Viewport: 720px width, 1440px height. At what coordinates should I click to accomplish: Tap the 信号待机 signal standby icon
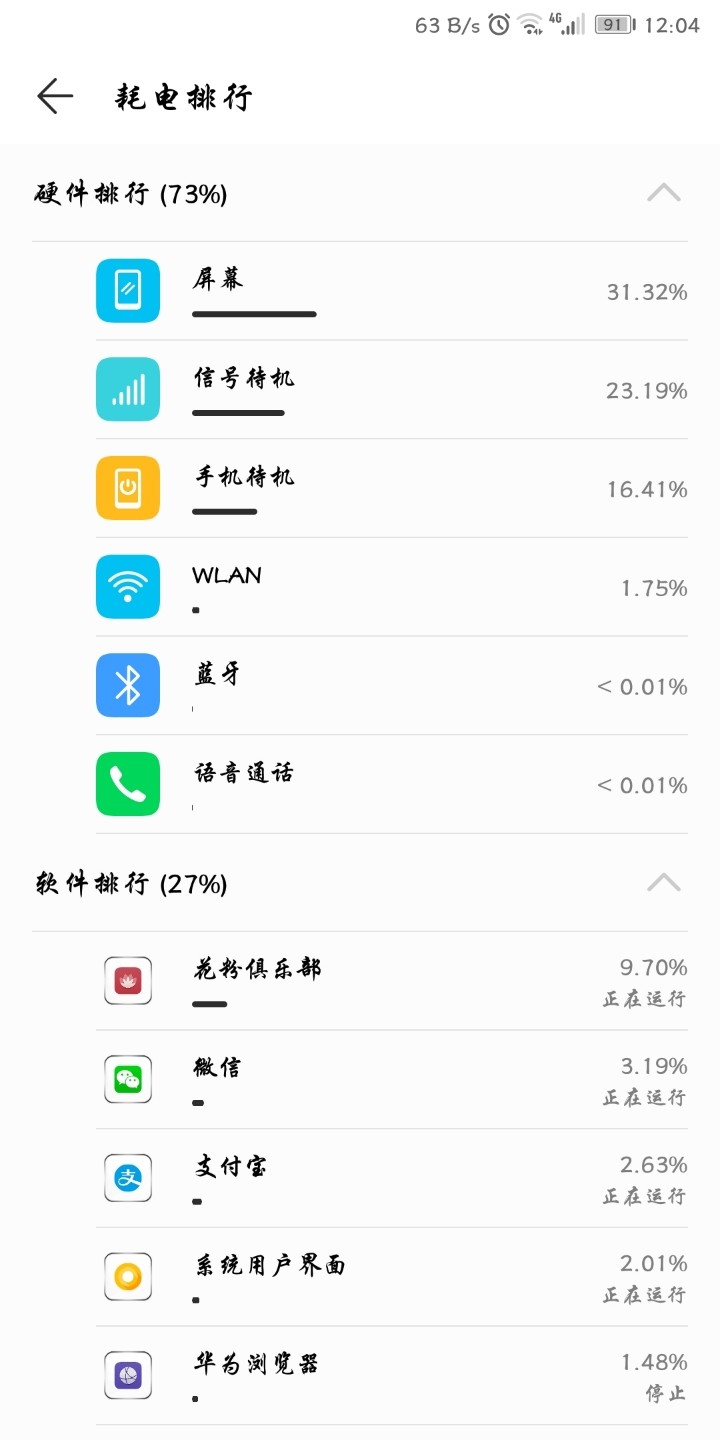[x=127, y=389]
